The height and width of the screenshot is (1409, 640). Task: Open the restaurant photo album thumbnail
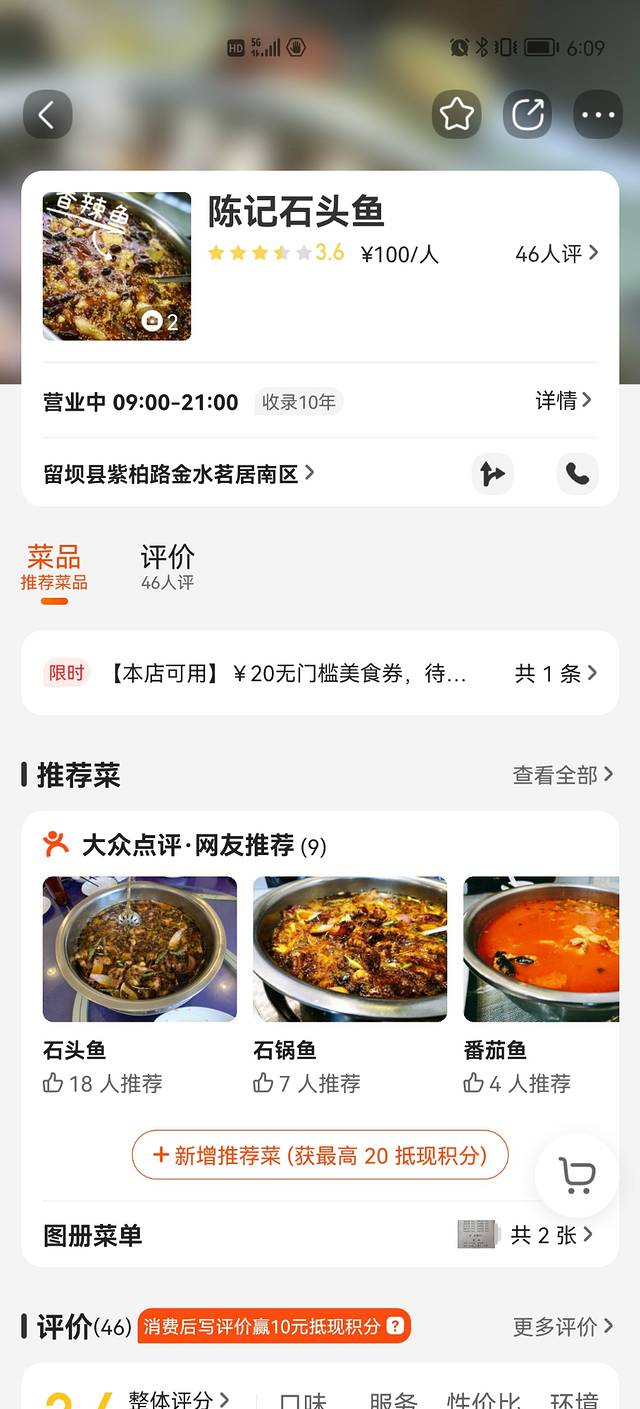117,266
